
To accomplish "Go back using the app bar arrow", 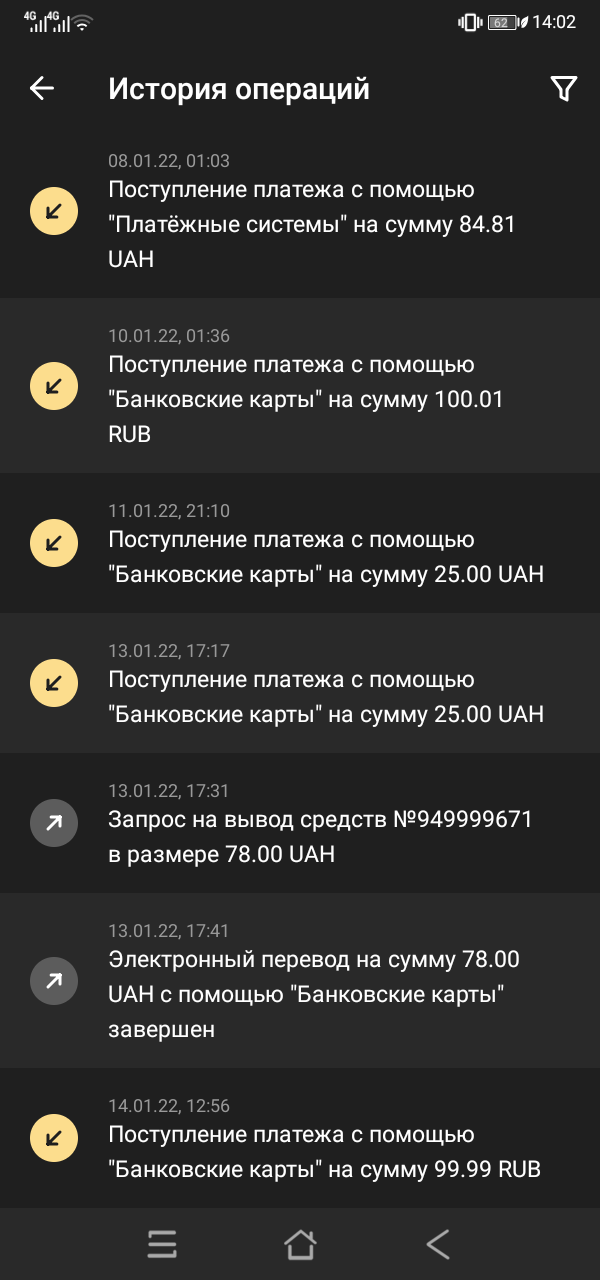I will [42, 88].
